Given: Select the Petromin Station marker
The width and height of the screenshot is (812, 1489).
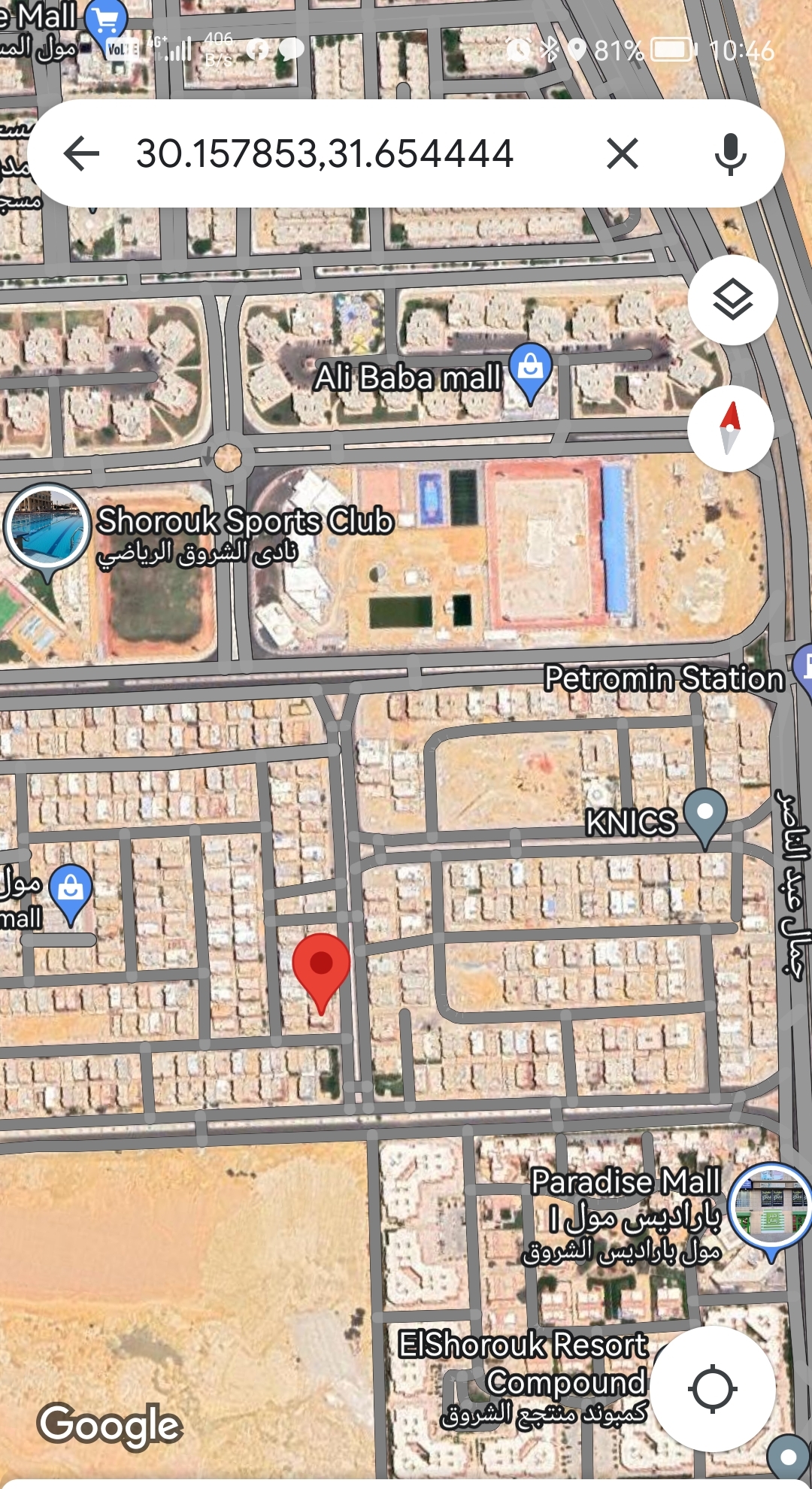Looking at the screenshot, I should [803, 666].
